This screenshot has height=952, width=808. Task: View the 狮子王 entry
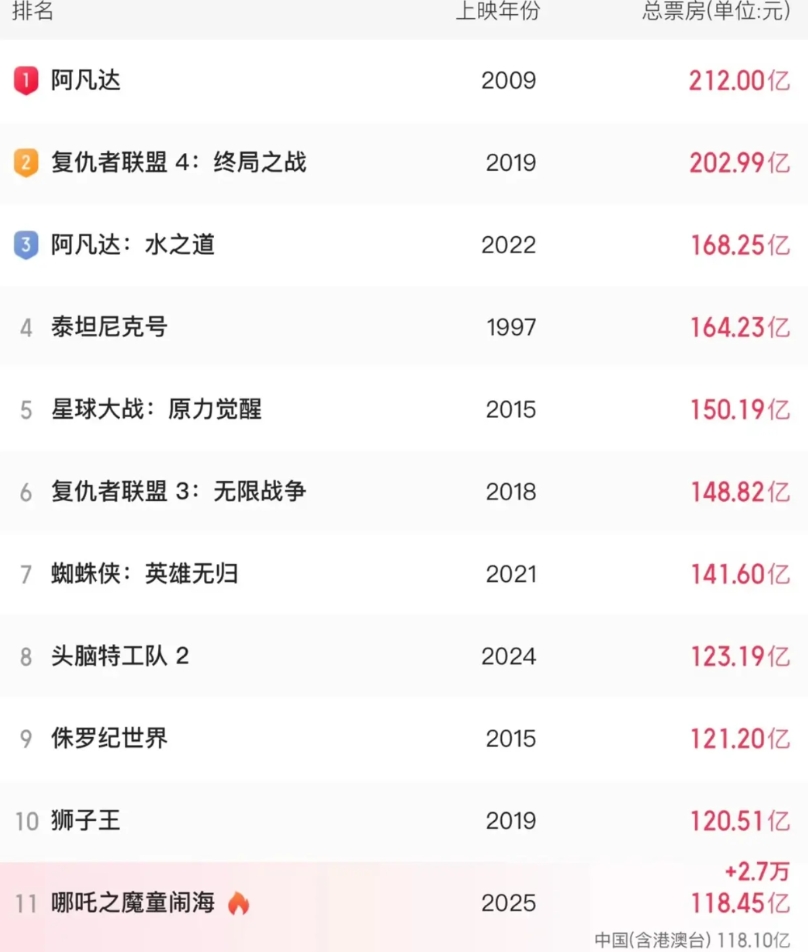[x=404, y=821]
